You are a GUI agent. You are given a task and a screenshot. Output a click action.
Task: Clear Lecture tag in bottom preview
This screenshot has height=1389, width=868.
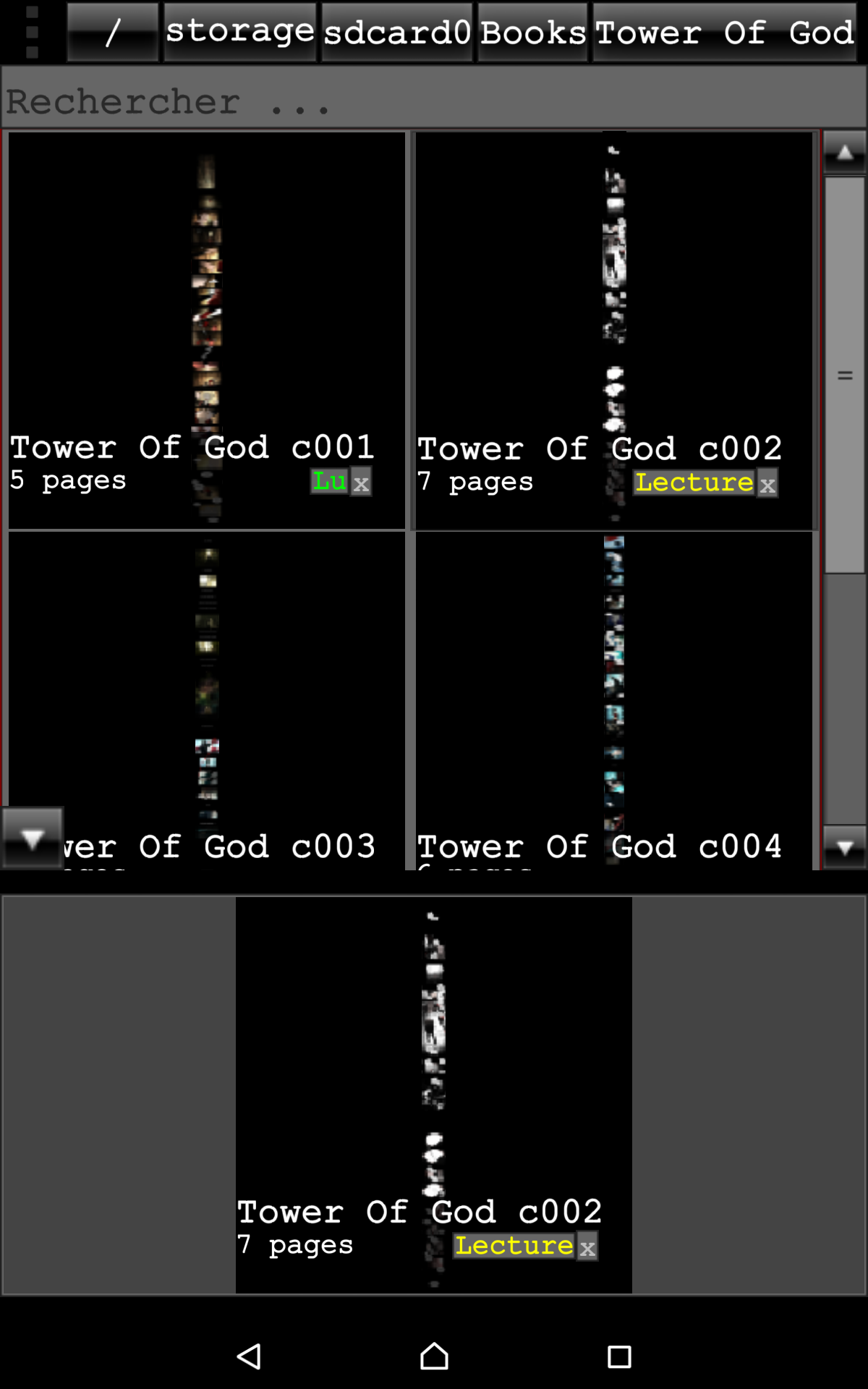pos(587,1246)
